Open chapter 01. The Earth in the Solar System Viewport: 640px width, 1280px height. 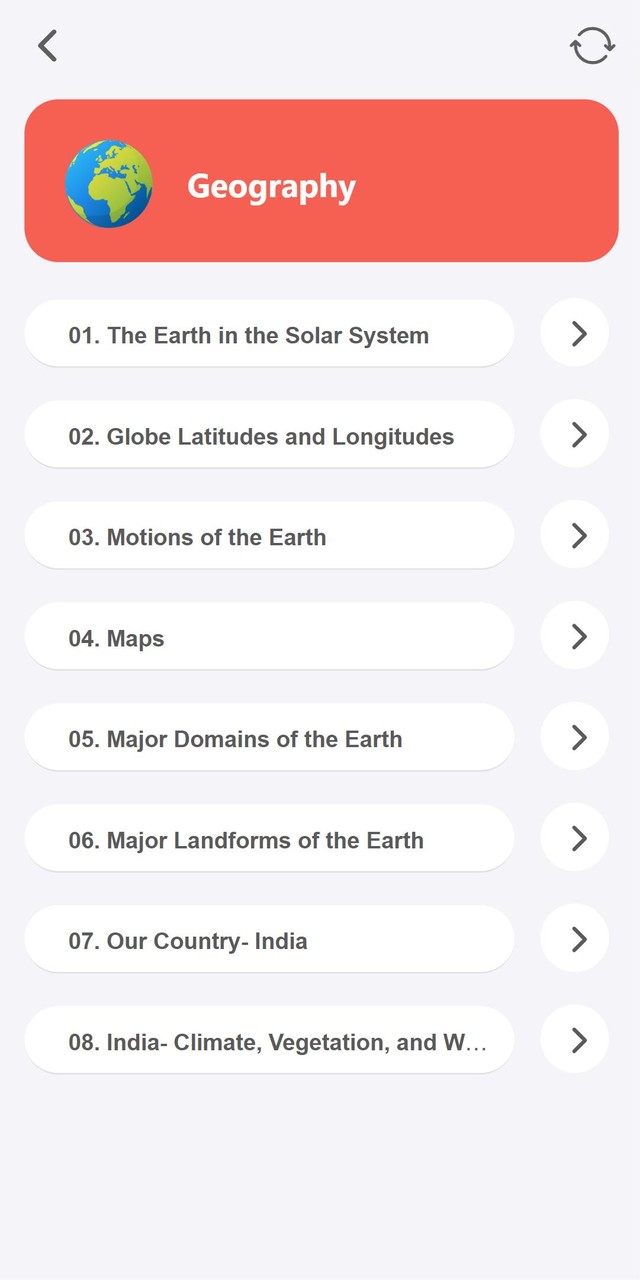click(269, 334)
